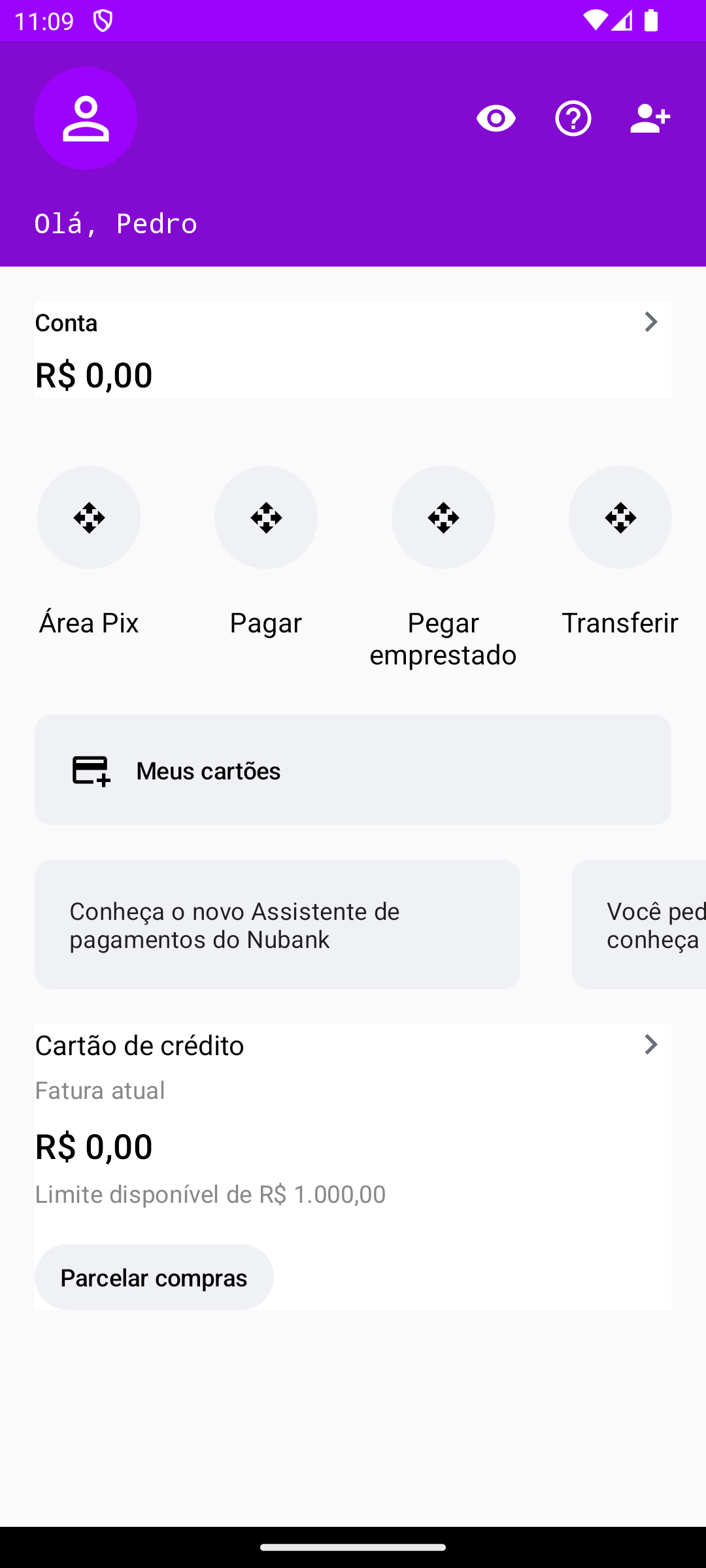The width and height of the screenshot is (706, 1568).
Task: Toggle balance visibility with the eye icon
Action: tap(496, 119)
